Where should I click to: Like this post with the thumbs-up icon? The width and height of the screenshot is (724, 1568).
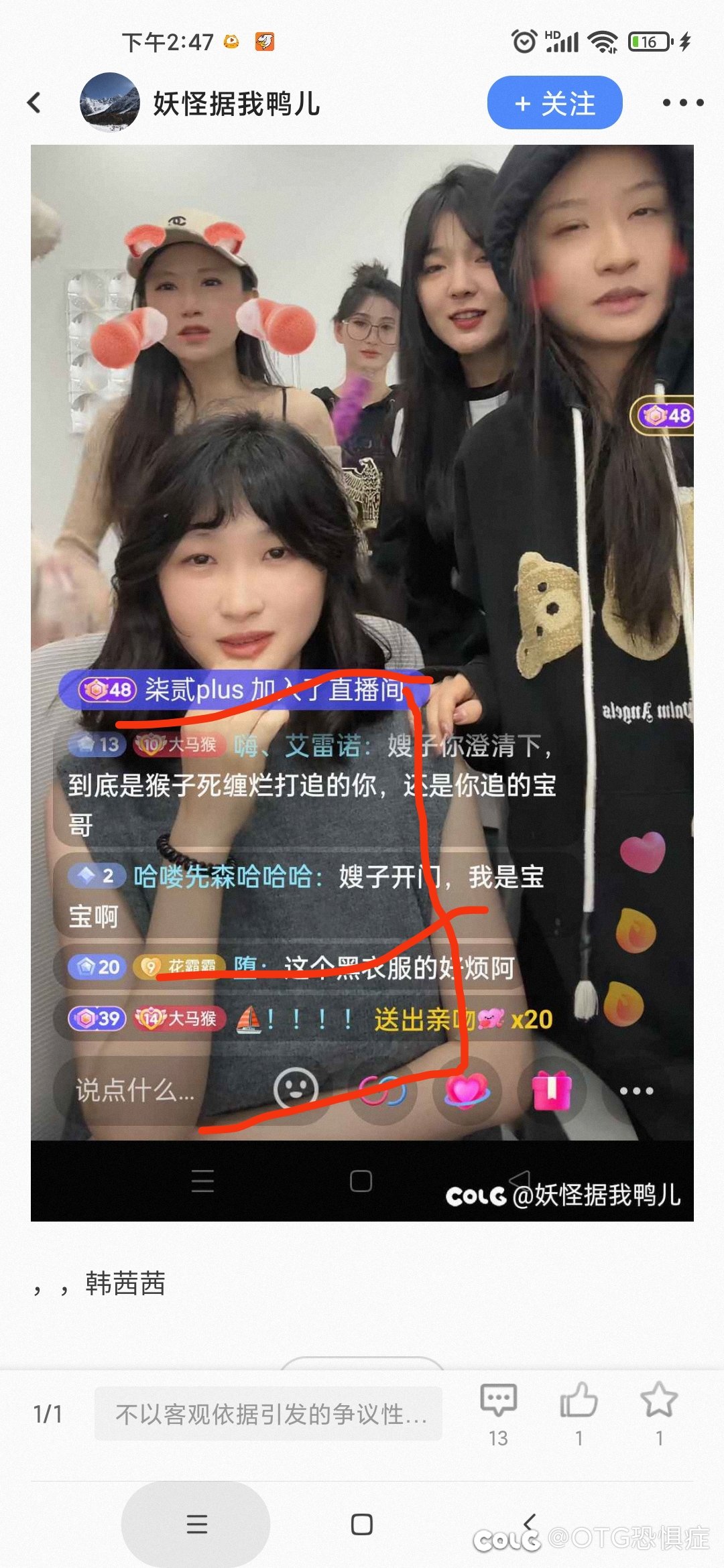(x=579, y=1402)
